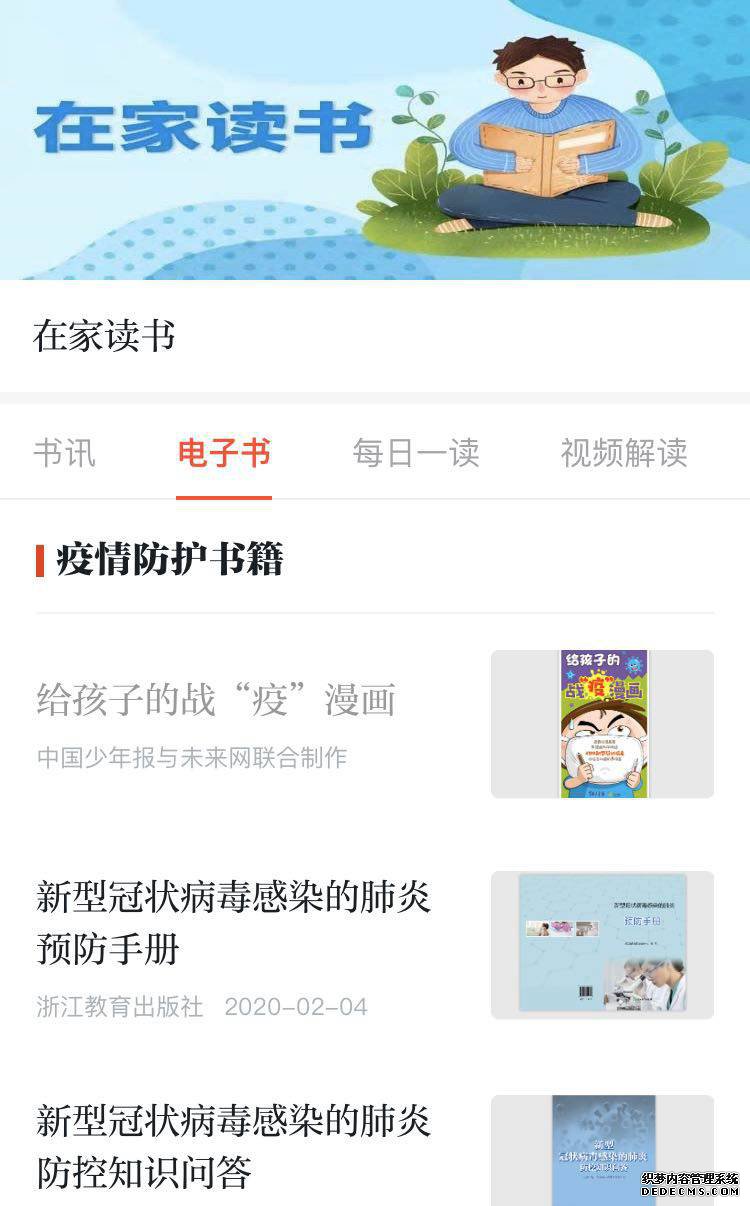Tap the 防控知识问答 book cover image
This screenshot has height=1206, width=750.
coord(603,1150)
